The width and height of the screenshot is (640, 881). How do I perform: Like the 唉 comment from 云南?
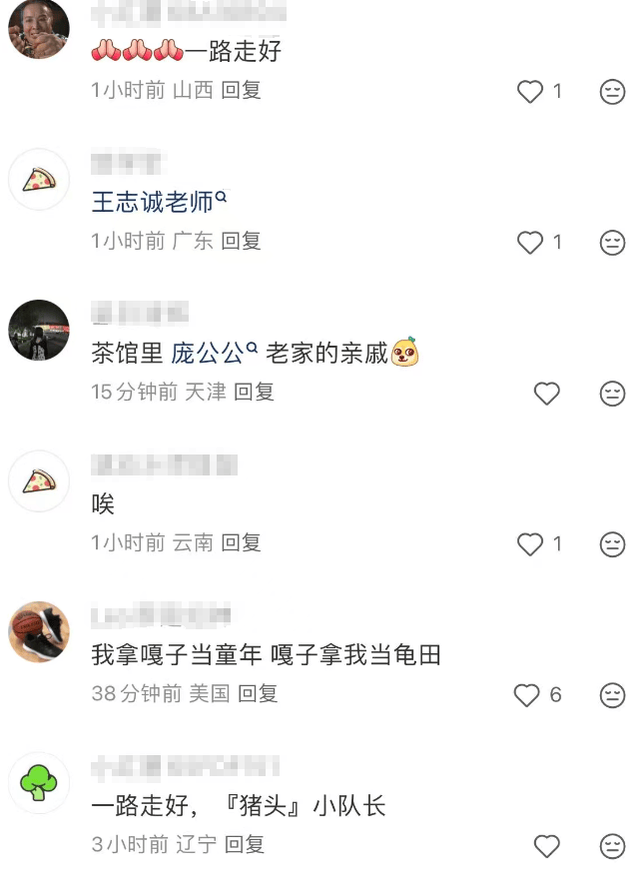[530, 544]
